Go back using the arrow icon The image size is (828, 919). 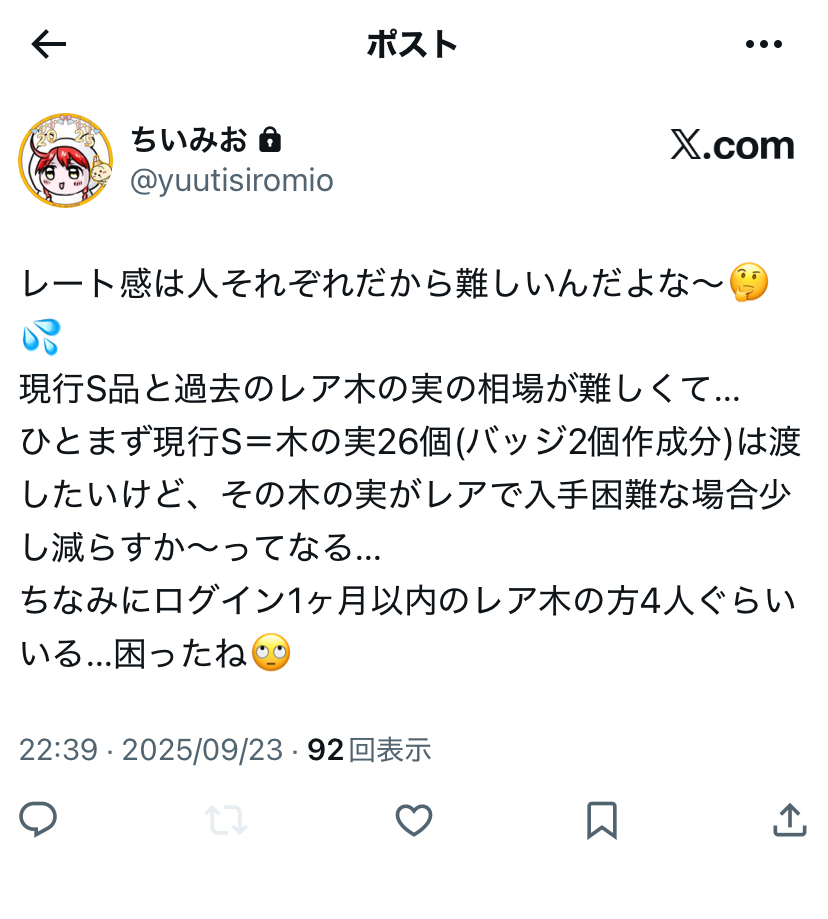pyautogui.click(x=49, y=44)
